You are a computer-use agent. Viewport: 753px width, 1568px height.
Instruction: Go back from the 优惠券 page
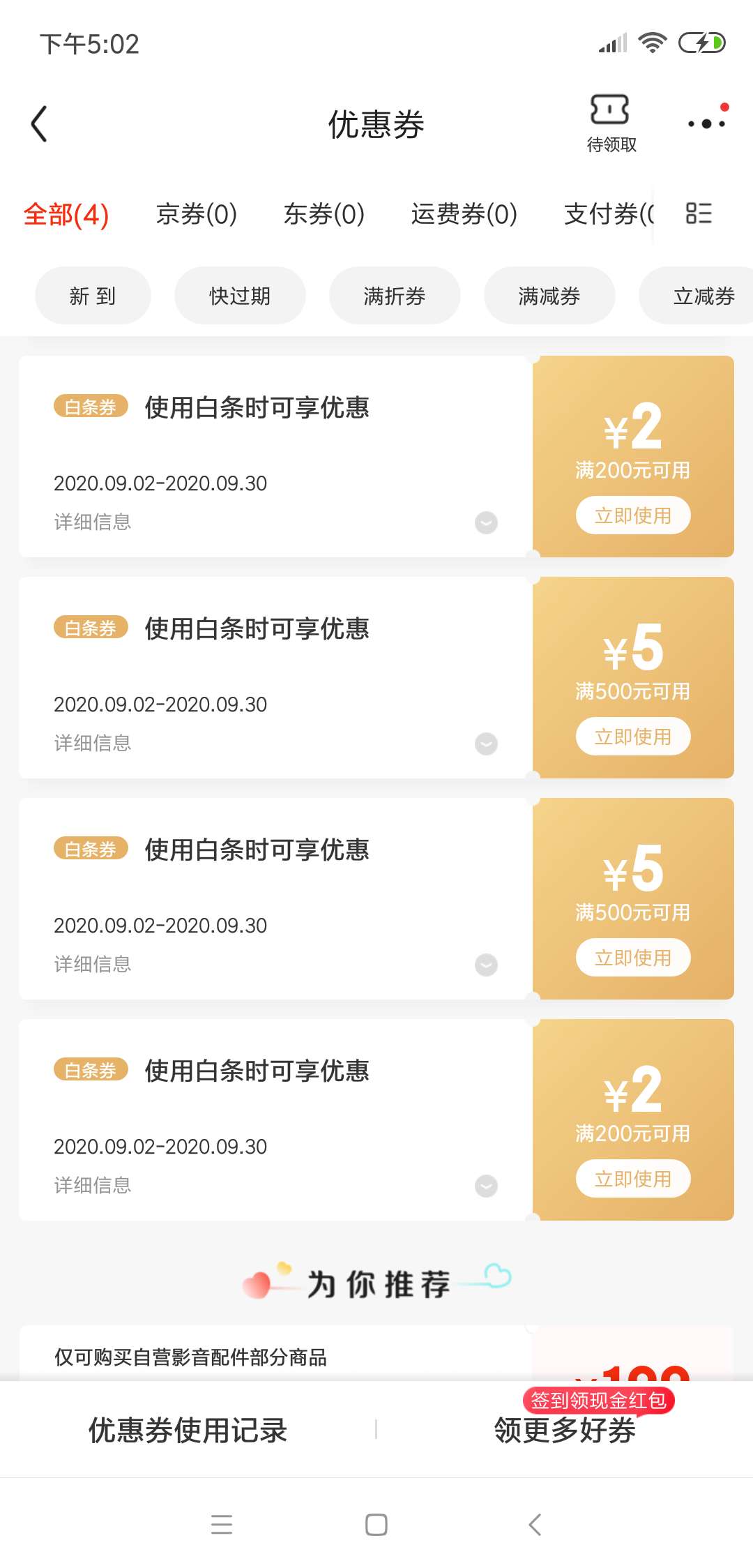coord(40,124)
